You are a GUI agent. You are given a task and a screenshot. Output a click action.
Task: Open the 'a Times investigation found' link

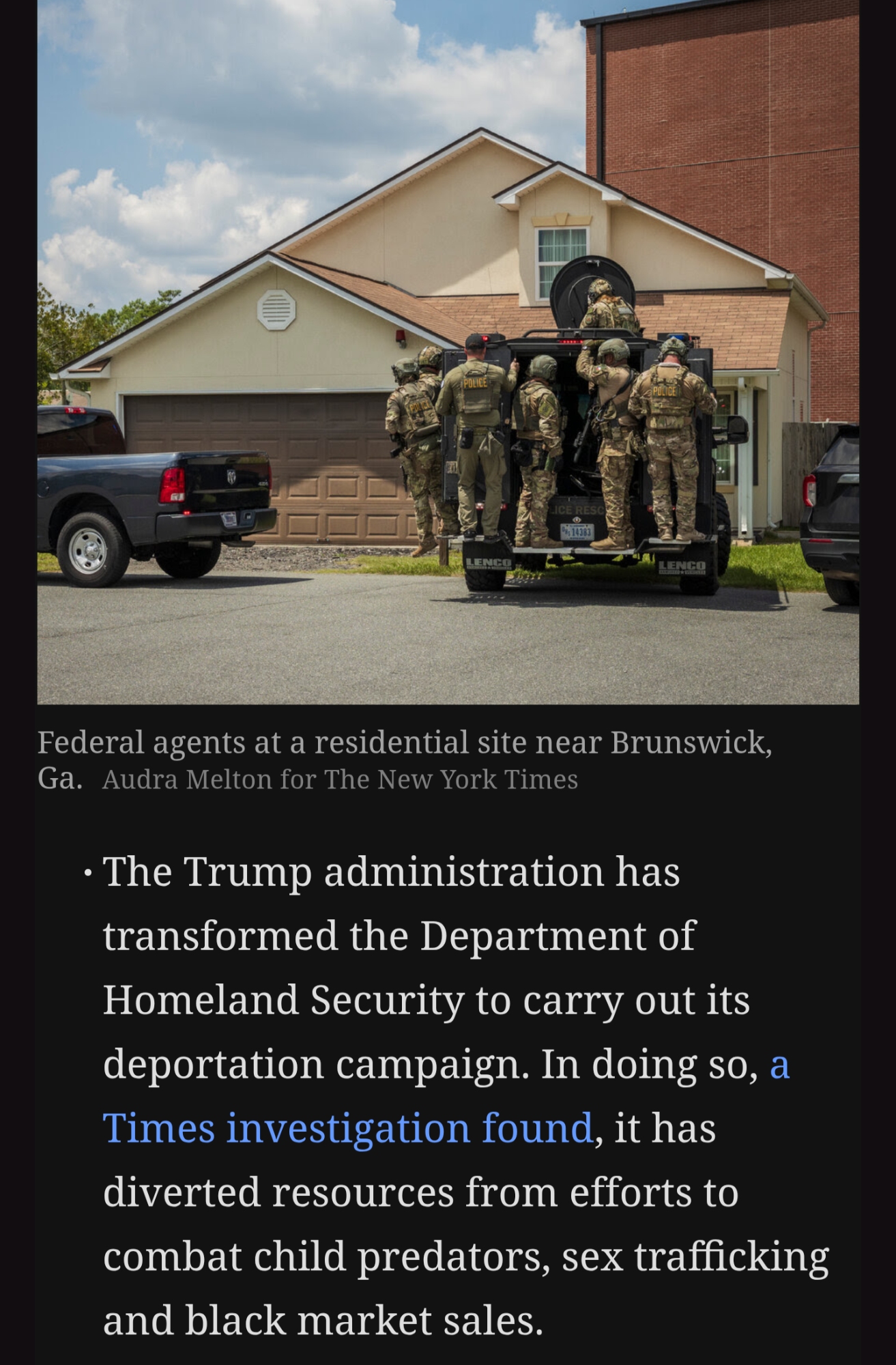(x=347, y=1127)
